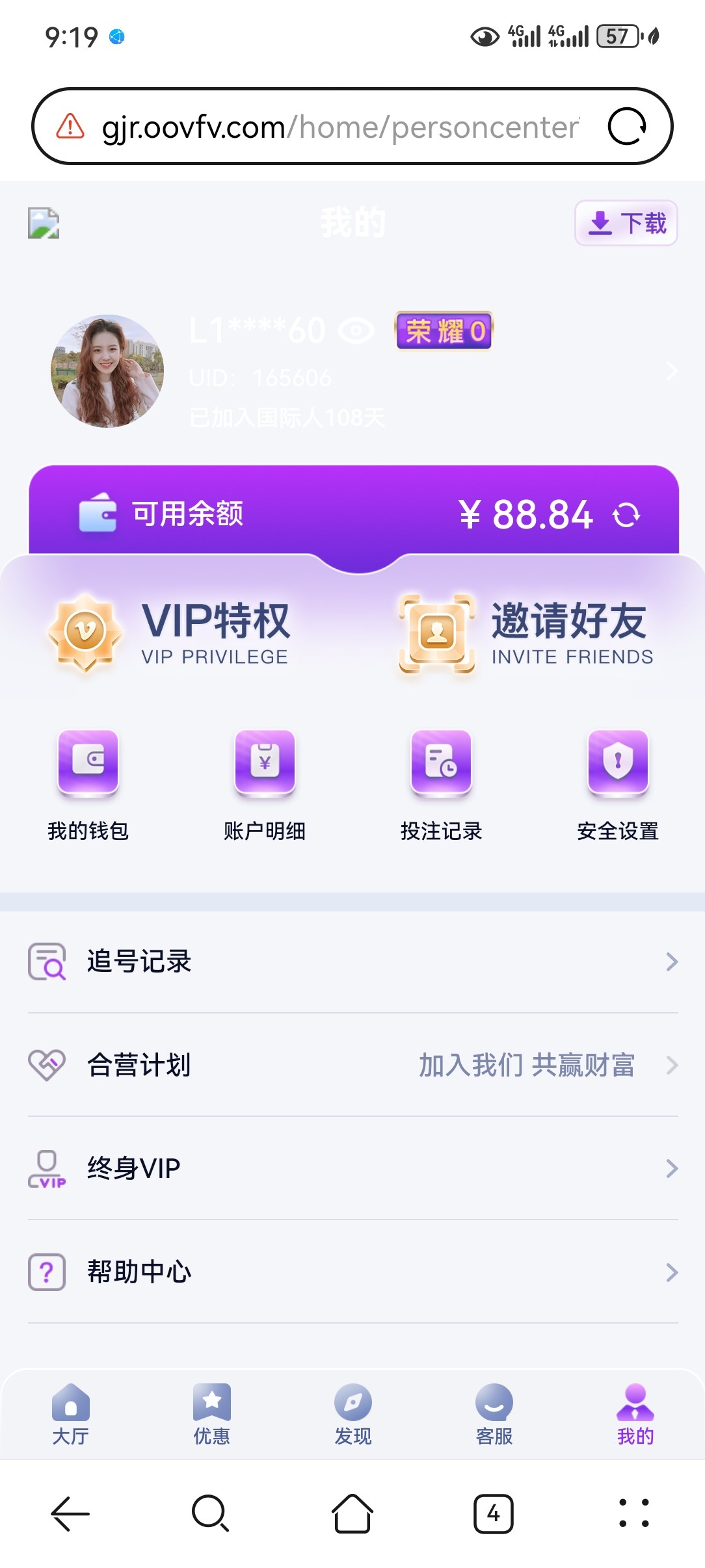Tap the 荣耀0 honor badge
Image resolution: width=705 pixels, height=1568 pixels.
[443, 330]
